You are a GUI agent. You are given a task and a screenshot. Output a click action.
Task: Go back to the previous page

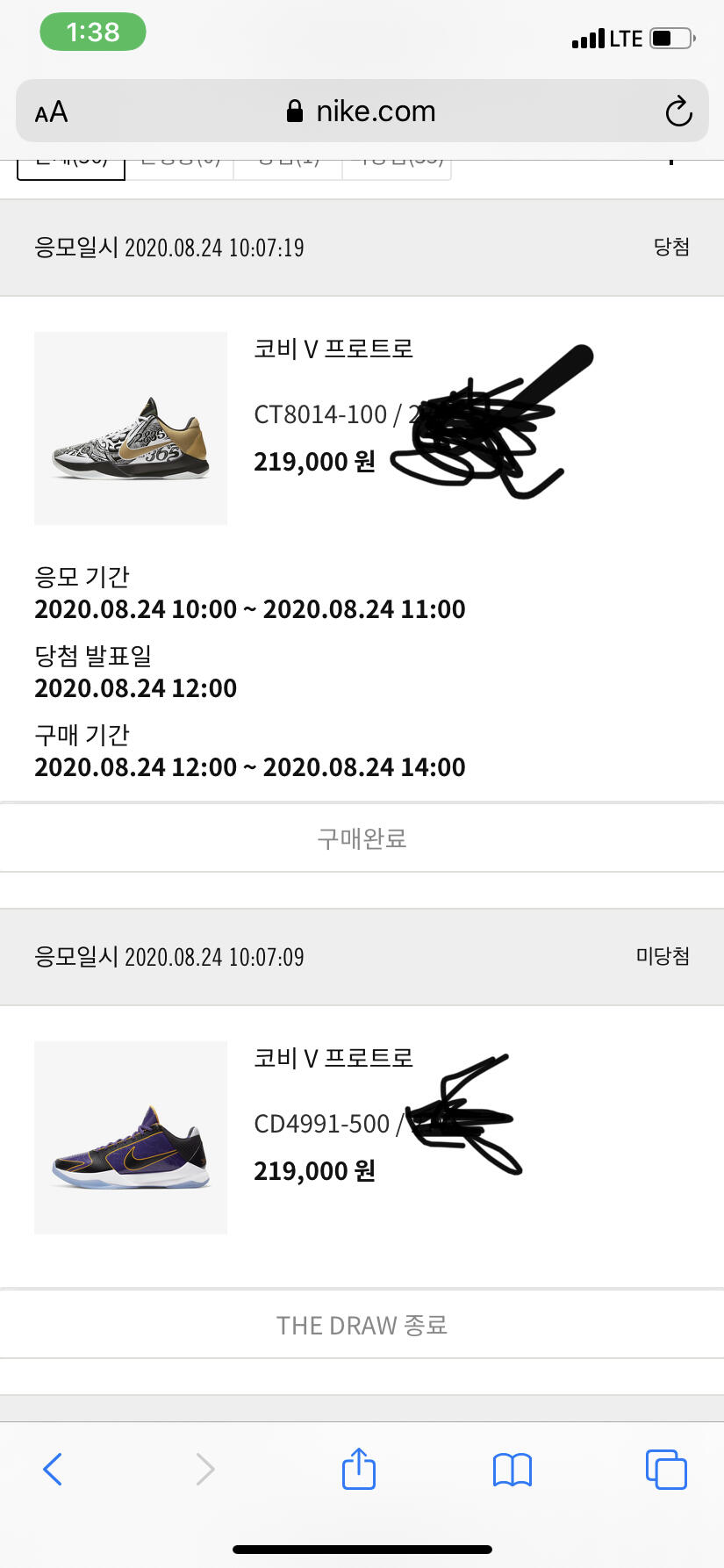(53, 1469)
